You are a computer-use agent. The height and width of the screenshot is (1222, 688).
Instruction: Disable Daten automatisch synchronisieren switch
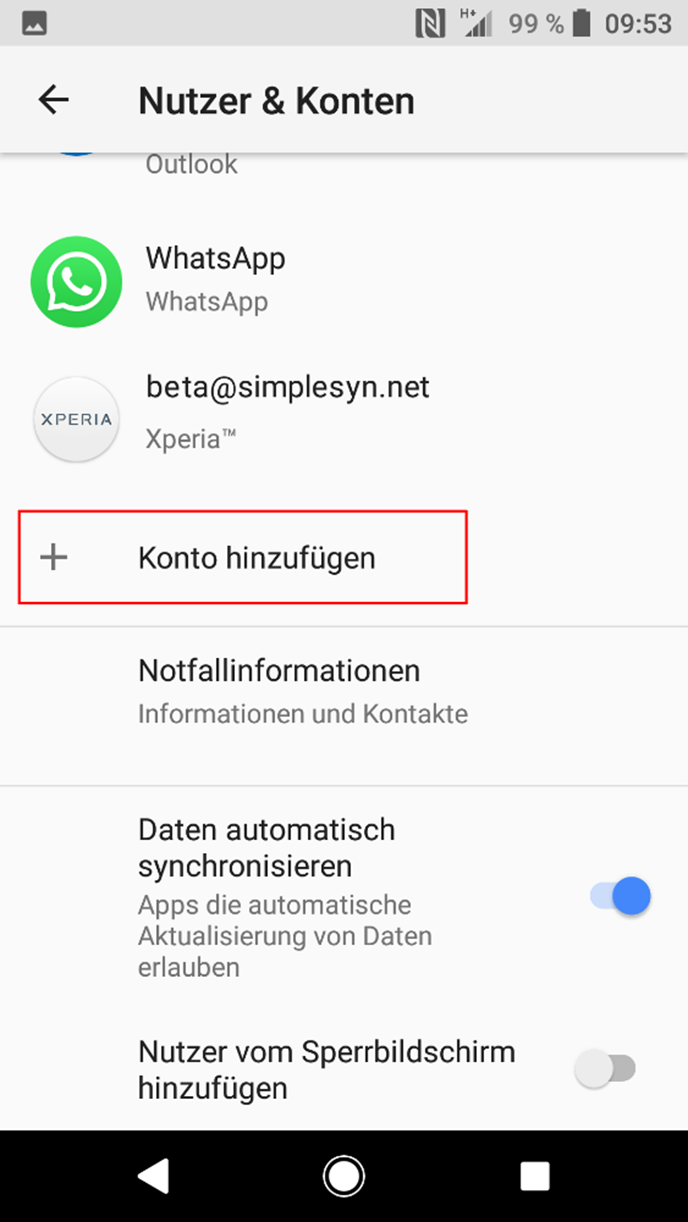click(620, 896)
